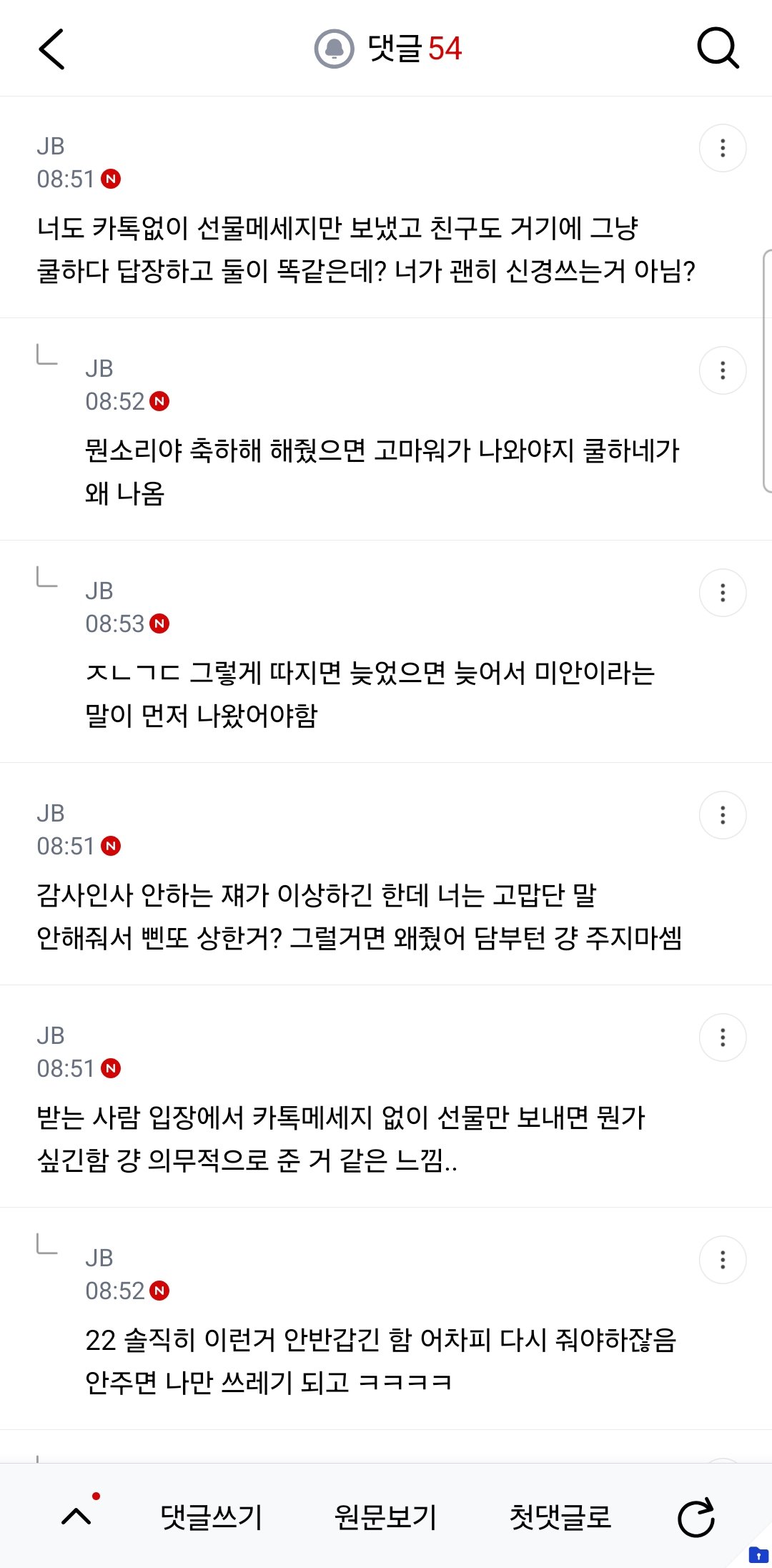Open the three-dot menu on 22 솔직히 reply

(x=723, y=1260)
